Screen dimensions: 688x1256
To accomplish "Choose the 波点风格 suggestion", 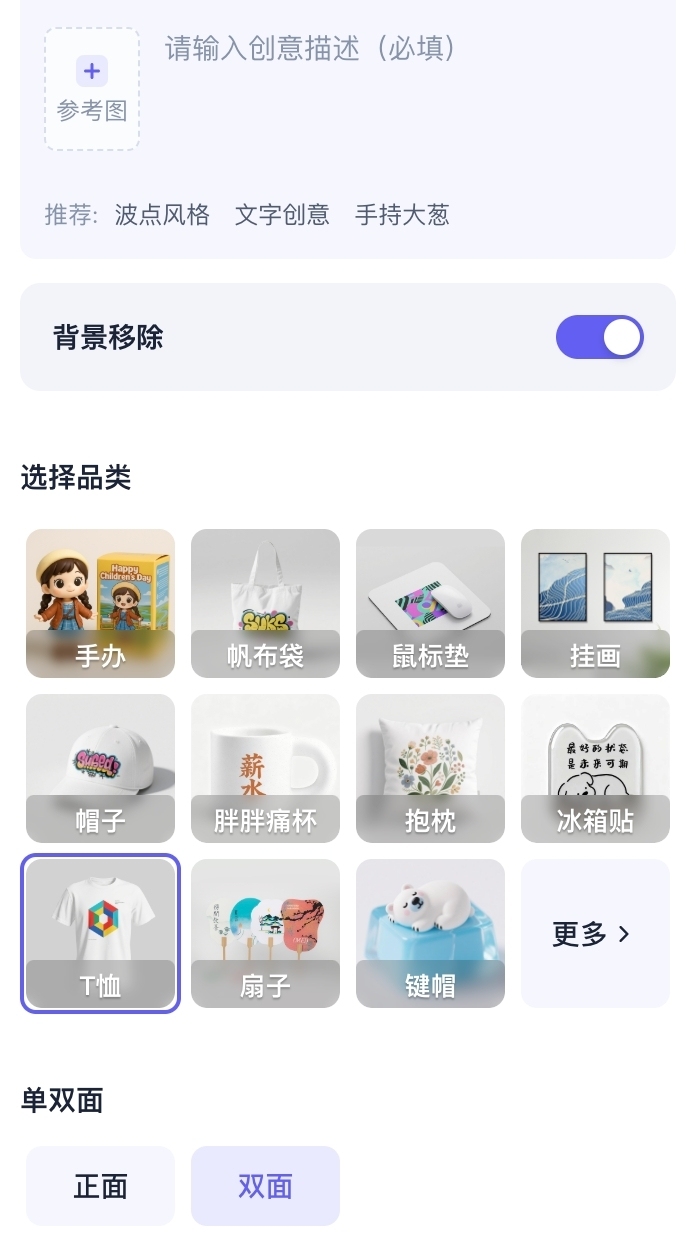I will [162, 215].
